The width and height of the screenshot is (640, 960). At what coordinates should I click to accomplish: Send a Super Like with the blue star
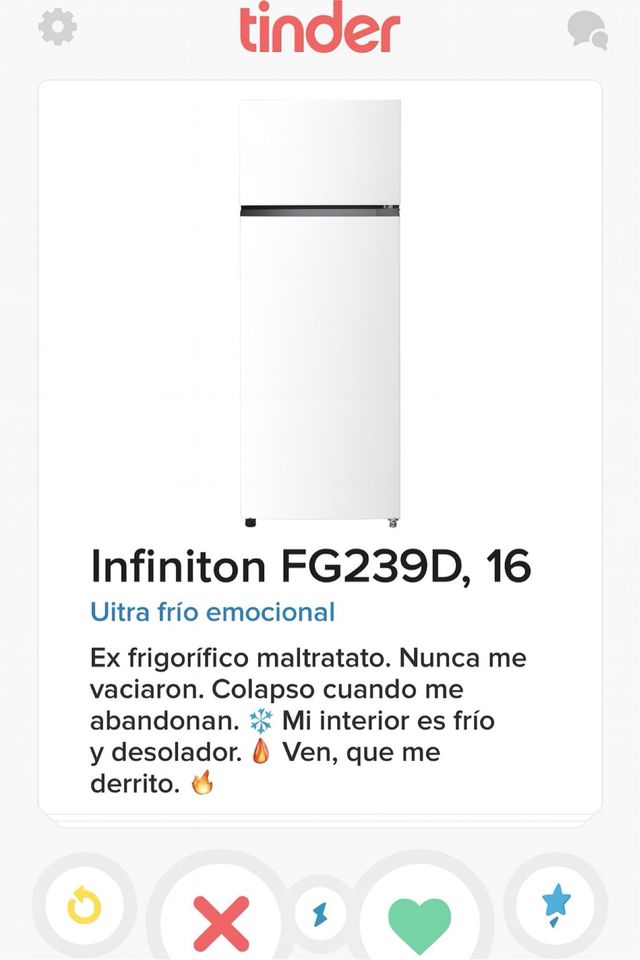555,905
